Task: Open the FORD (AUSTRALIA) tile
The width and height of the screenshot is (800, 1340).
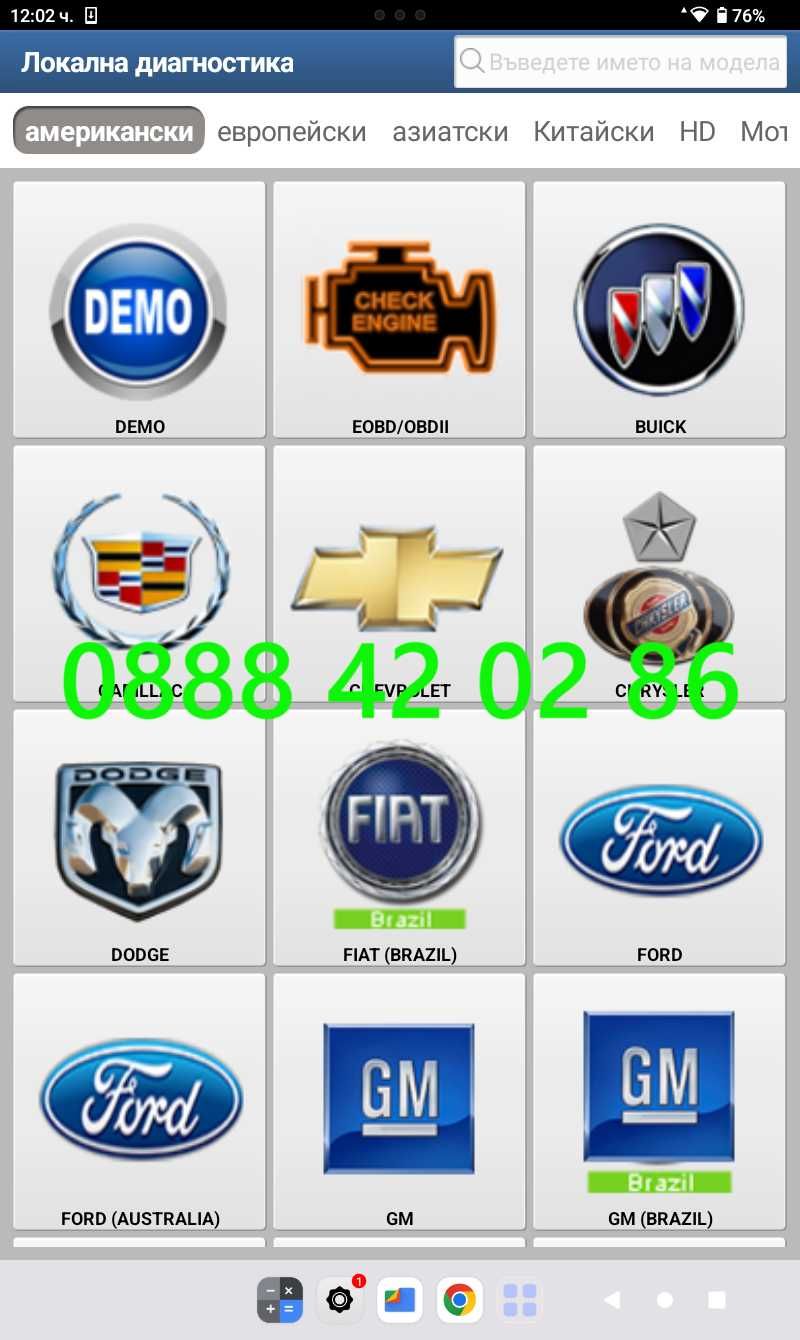Action: point(139,1102)
